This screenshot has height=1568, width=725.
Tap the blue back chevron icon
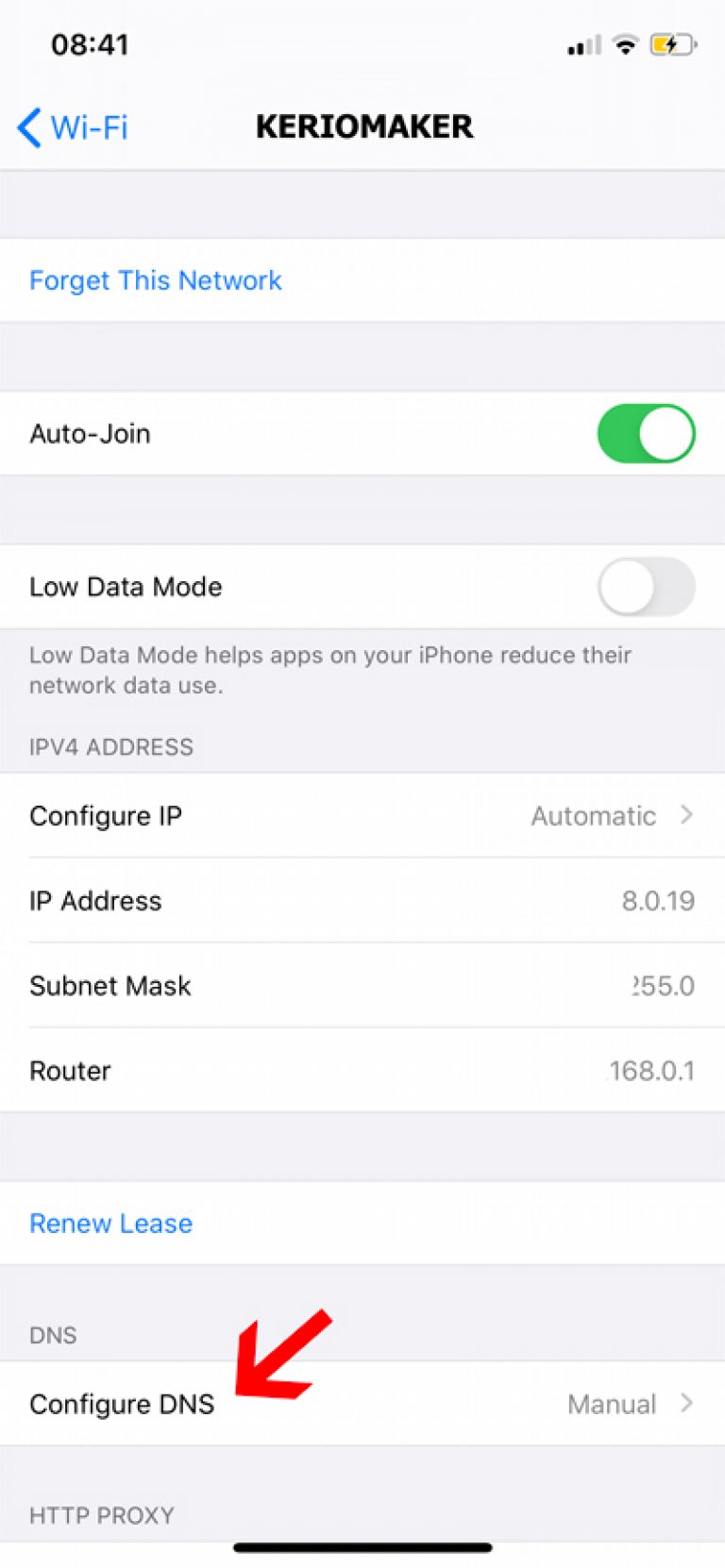(x=28, y=127)
